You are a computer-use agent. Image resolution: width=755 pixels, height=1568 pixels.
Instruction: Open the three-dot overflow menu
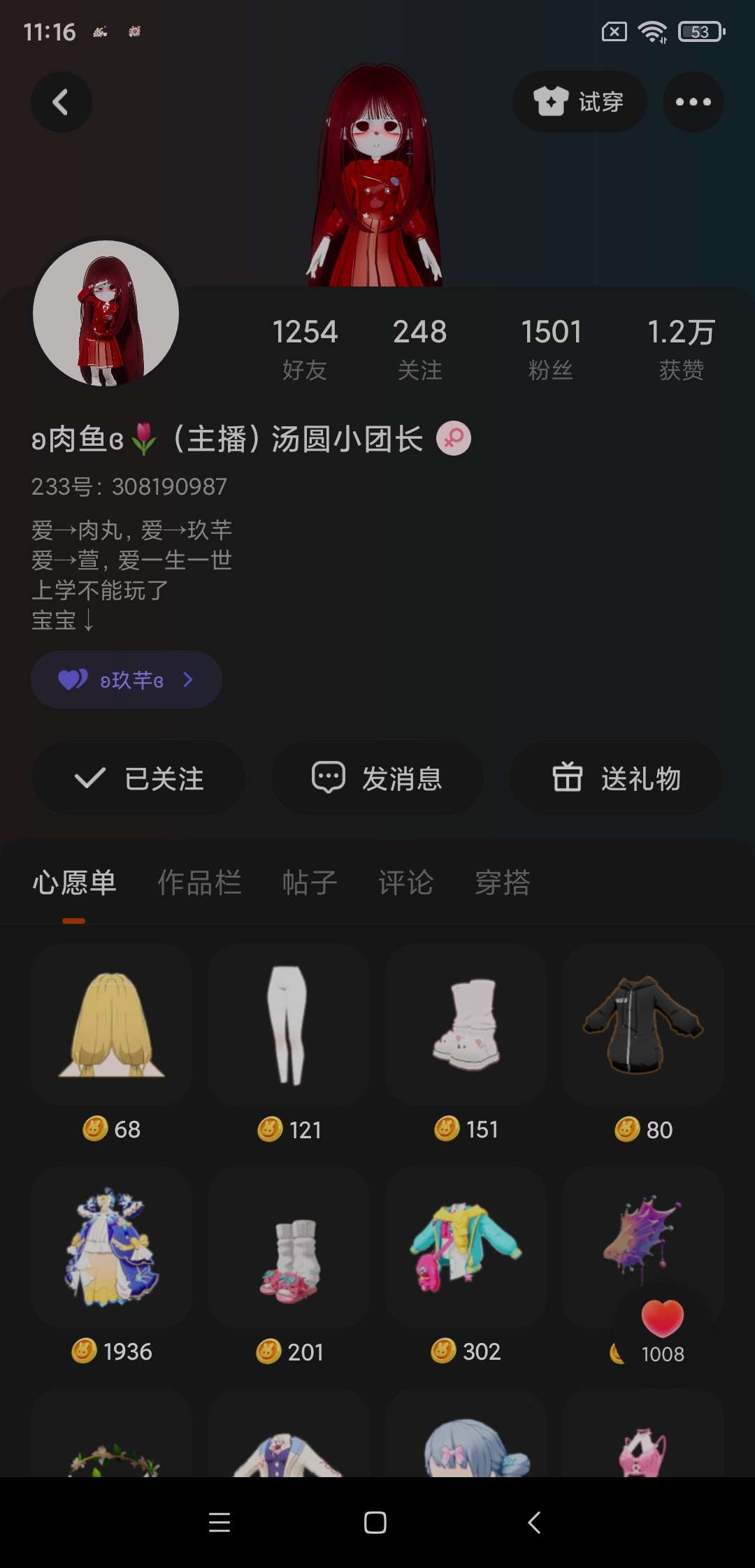pyautogui.click(x=693, y=102)
